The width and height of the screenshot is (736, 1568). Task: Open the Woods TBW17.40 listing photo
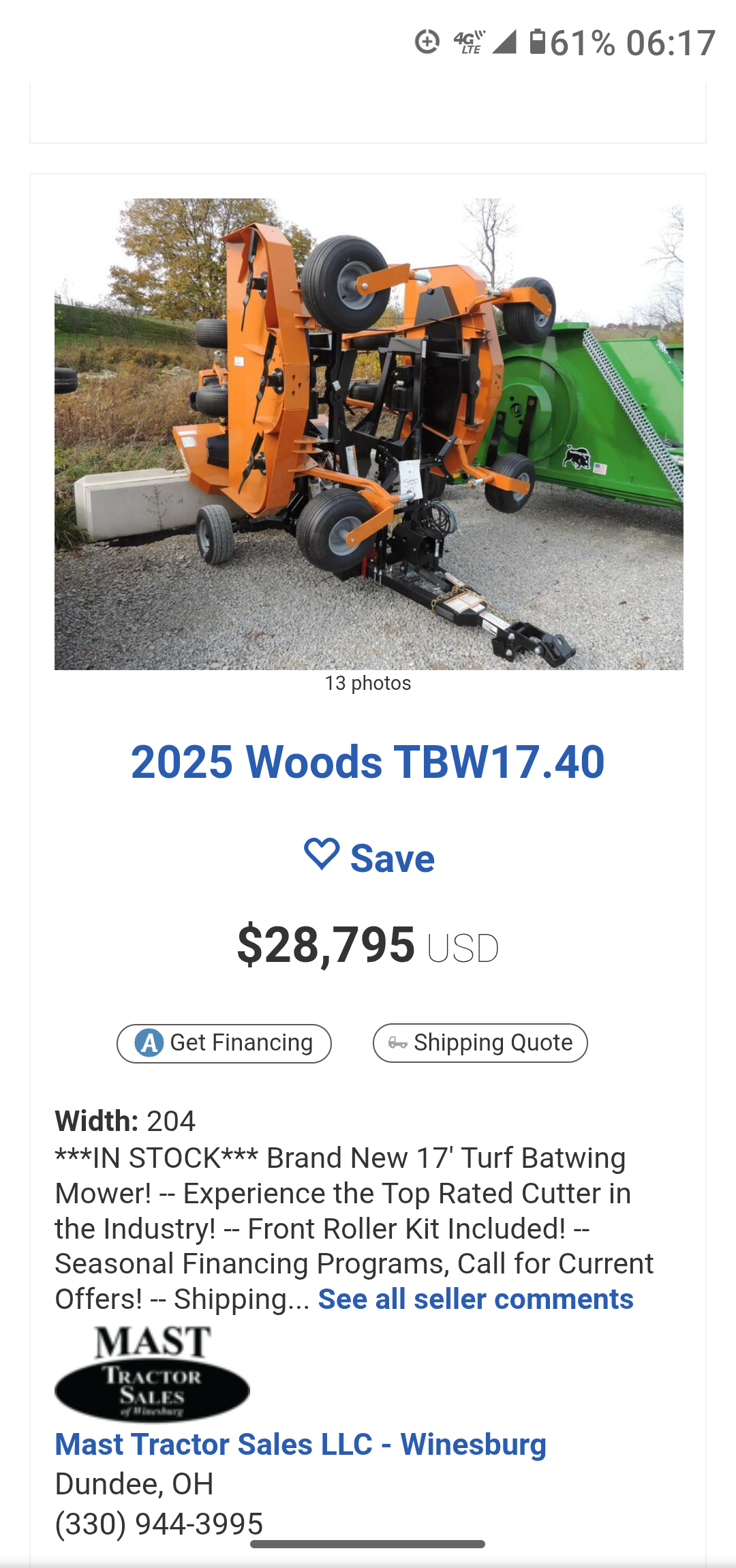(x=369, y=434)
